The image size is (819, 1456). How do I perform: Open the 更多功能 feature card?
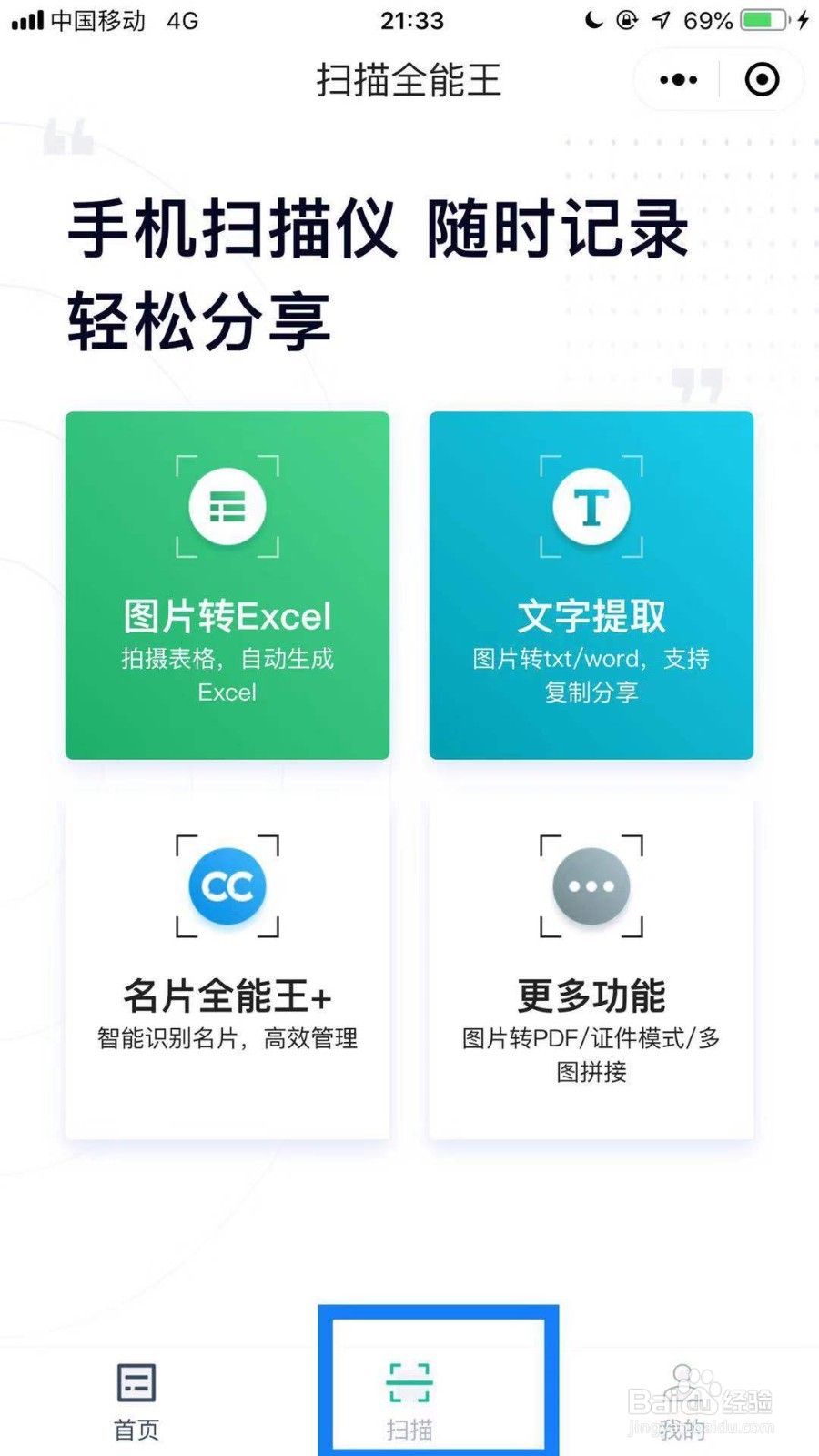point(591,969)
